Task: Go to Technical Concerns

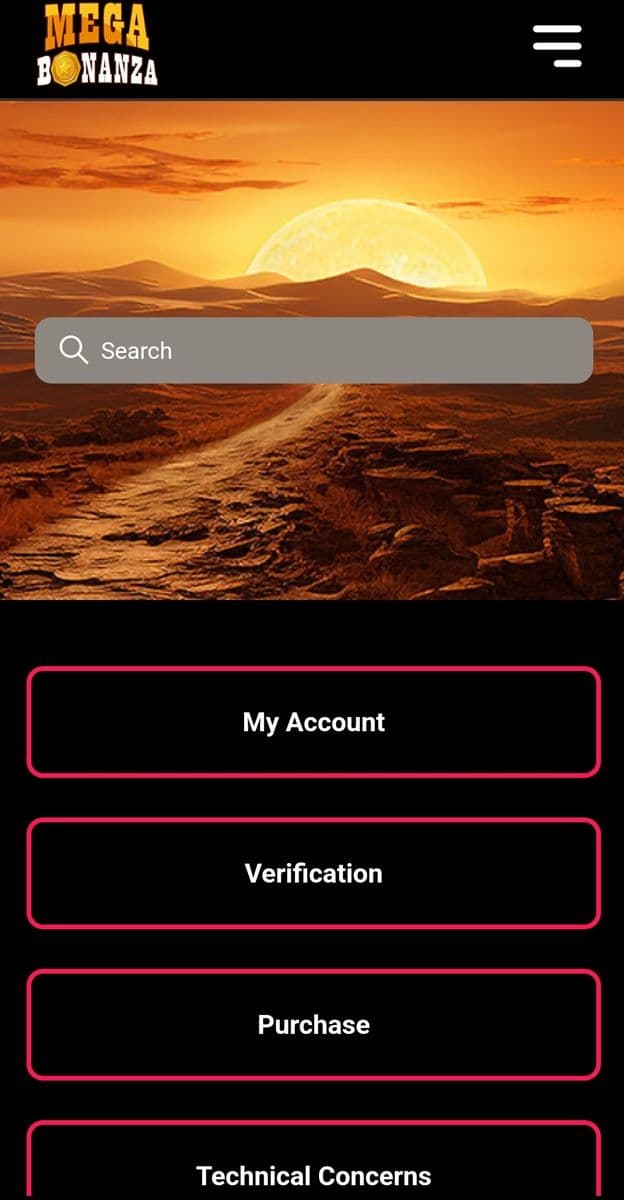Action: coord(314,1170)
